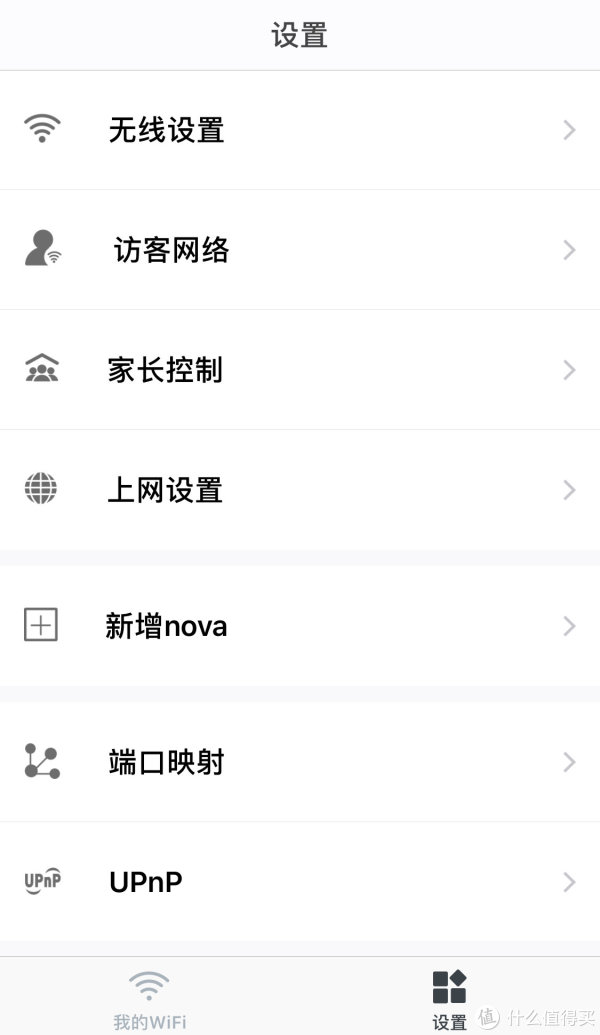The height and width of the screenshot is (1035, 600).
Task: Open 端口映射 port forwarding
Action: [300, 762]
